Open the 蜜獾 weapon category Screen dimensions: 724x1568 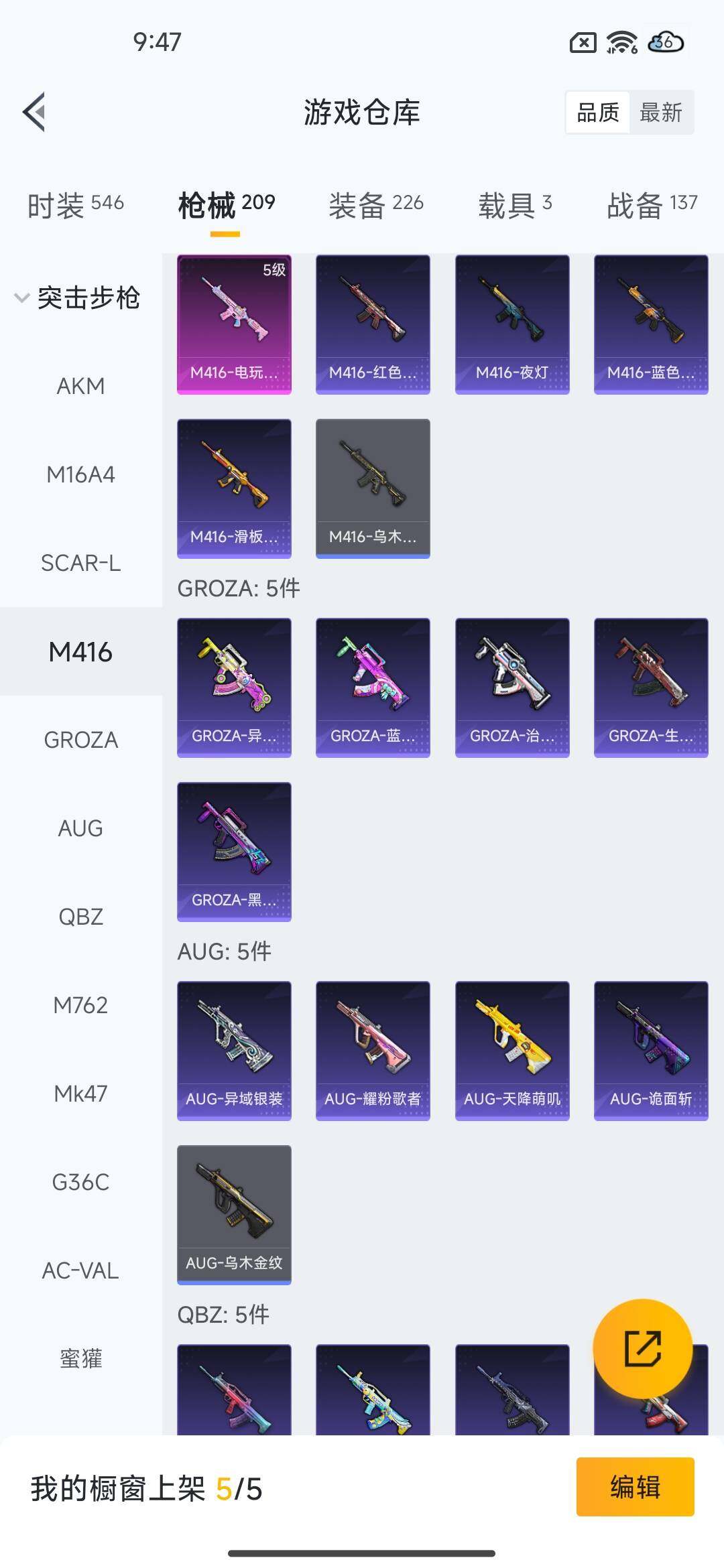[80, 1359]
